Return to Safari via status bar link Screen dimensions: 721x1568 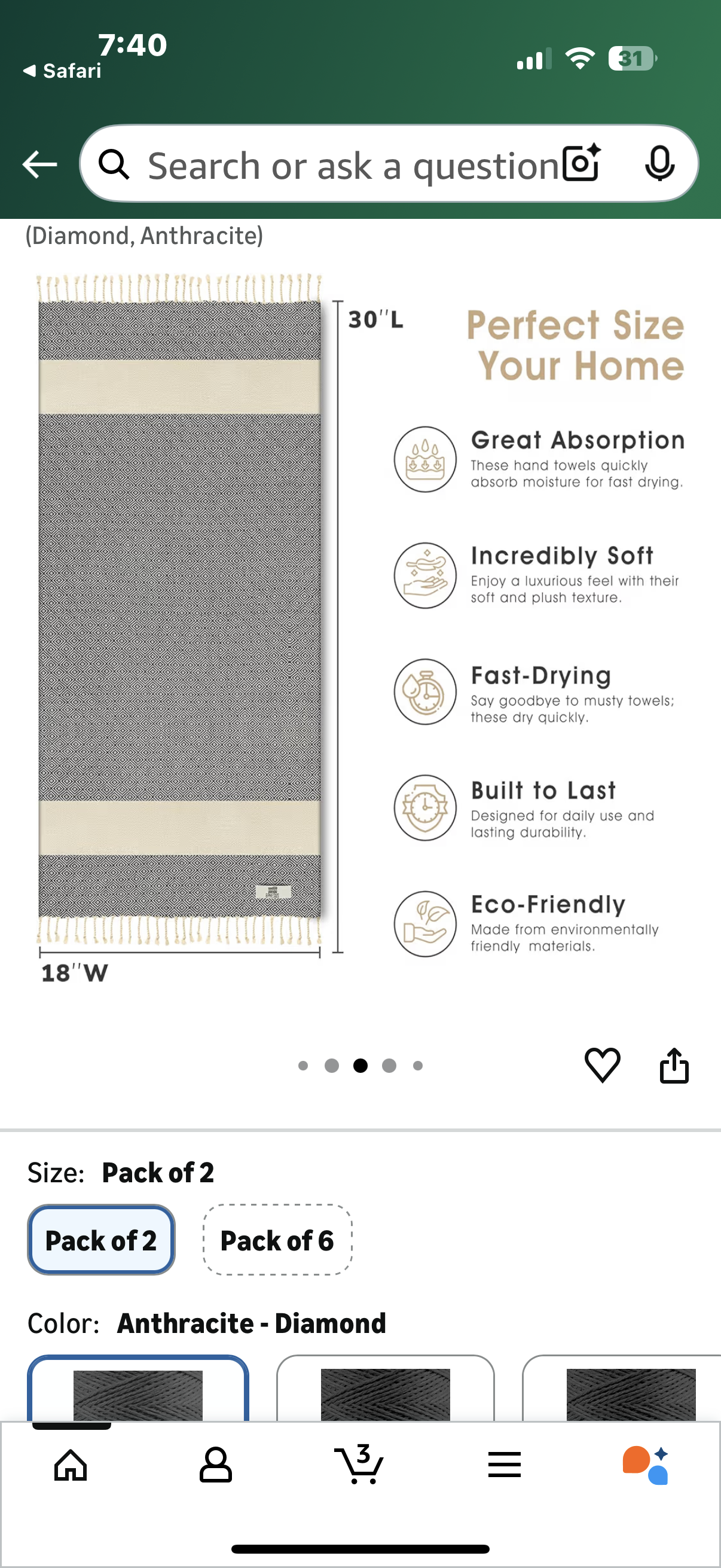(x=63, y=71)
